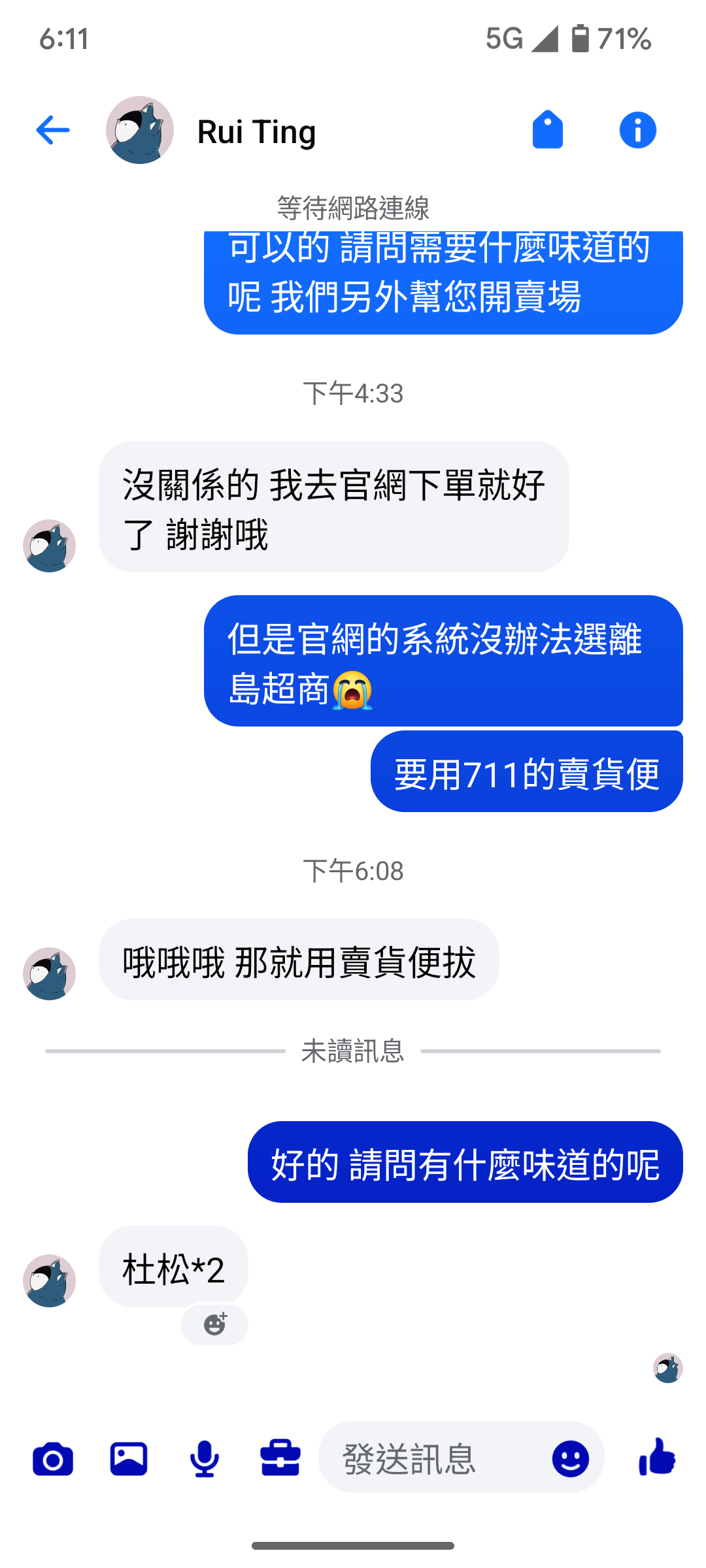The height and width of the screenshot is (1568, 706).
Task: Focus the 發送訊息 message field
Action: pos(431,1459)
